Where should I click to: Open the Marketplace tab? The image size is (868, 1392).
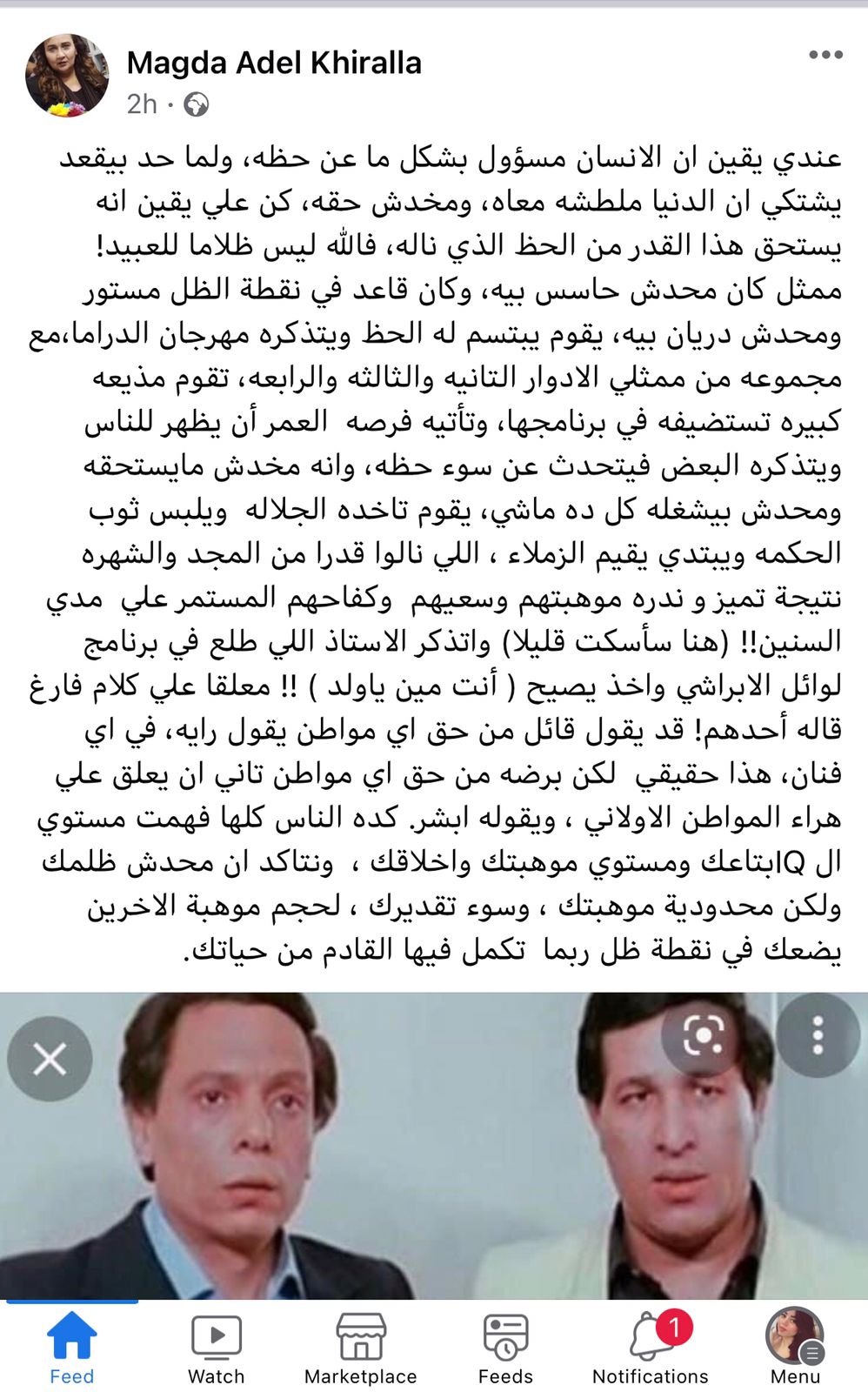point(360,1347)
